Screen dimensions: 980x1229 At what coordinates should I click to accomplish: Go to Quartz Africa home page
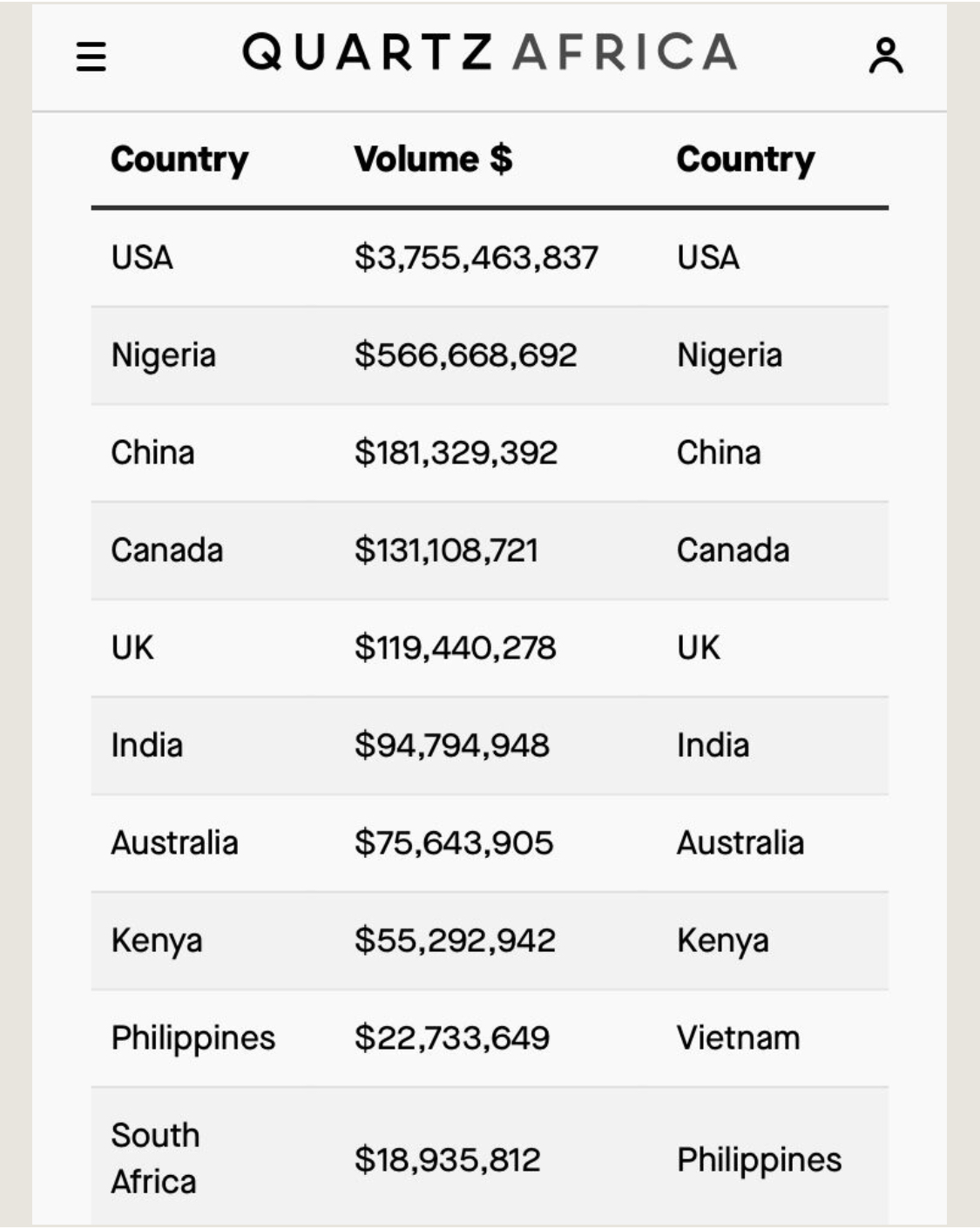(490, 52)
